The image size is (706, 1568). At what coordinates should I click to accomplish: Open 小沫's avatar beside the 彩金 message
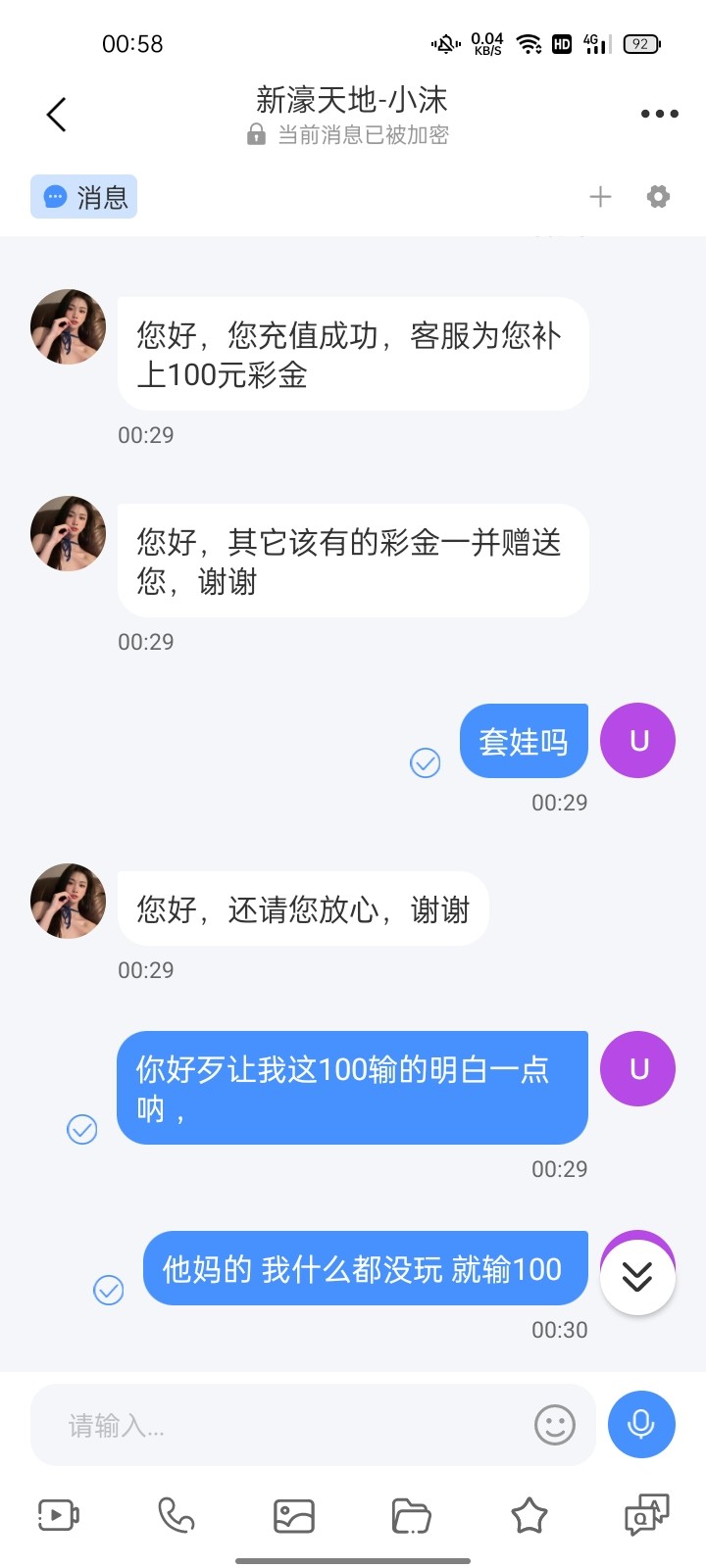(69, 327)
